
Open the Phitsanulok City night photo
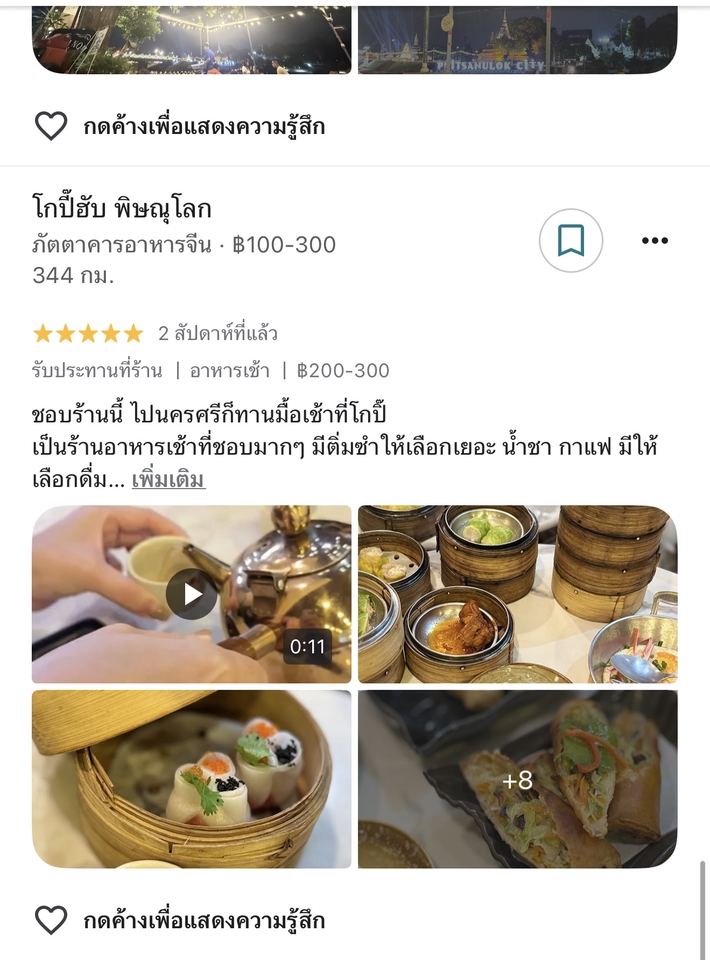click(517, 40)
